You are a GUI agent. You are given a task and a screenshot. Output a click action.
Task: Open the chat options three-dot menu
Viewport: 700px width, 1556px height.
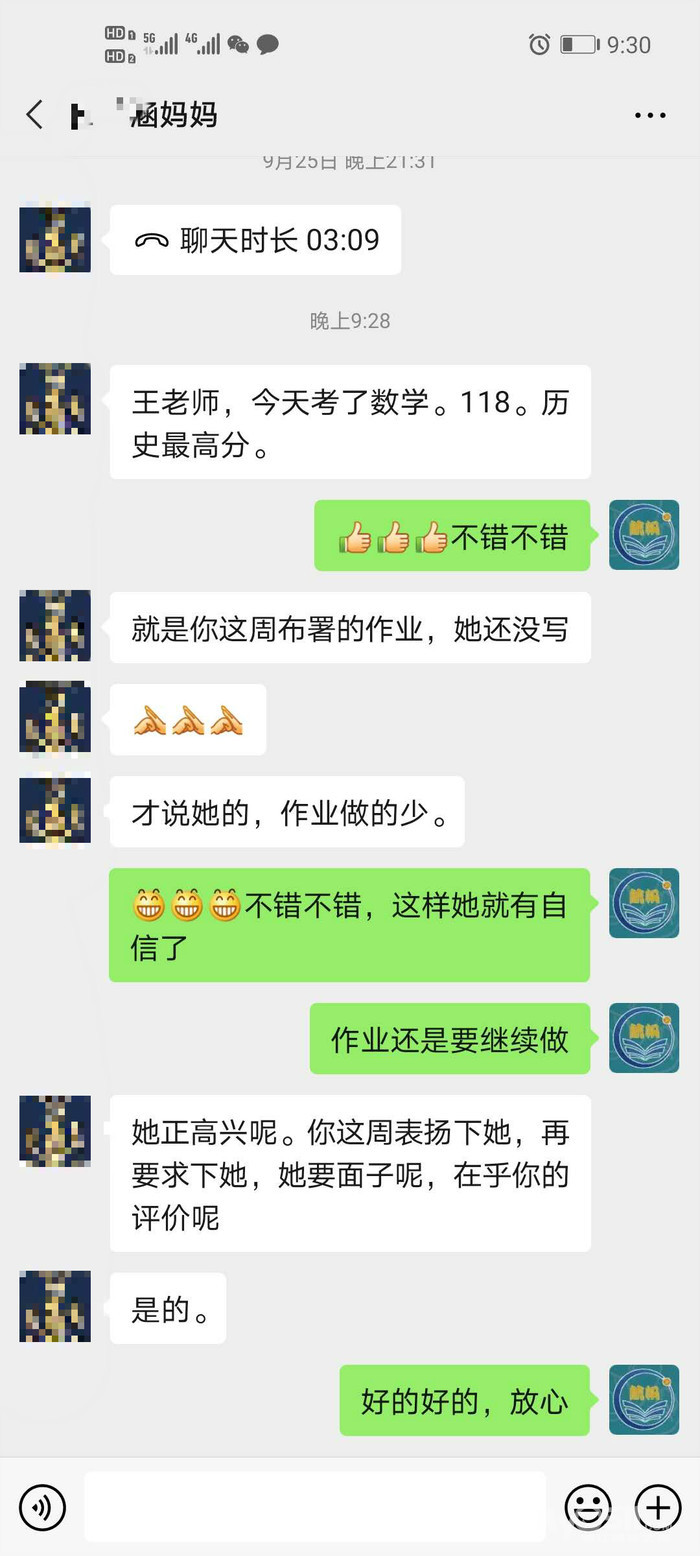pyautogui.click(x=650, y=116)
